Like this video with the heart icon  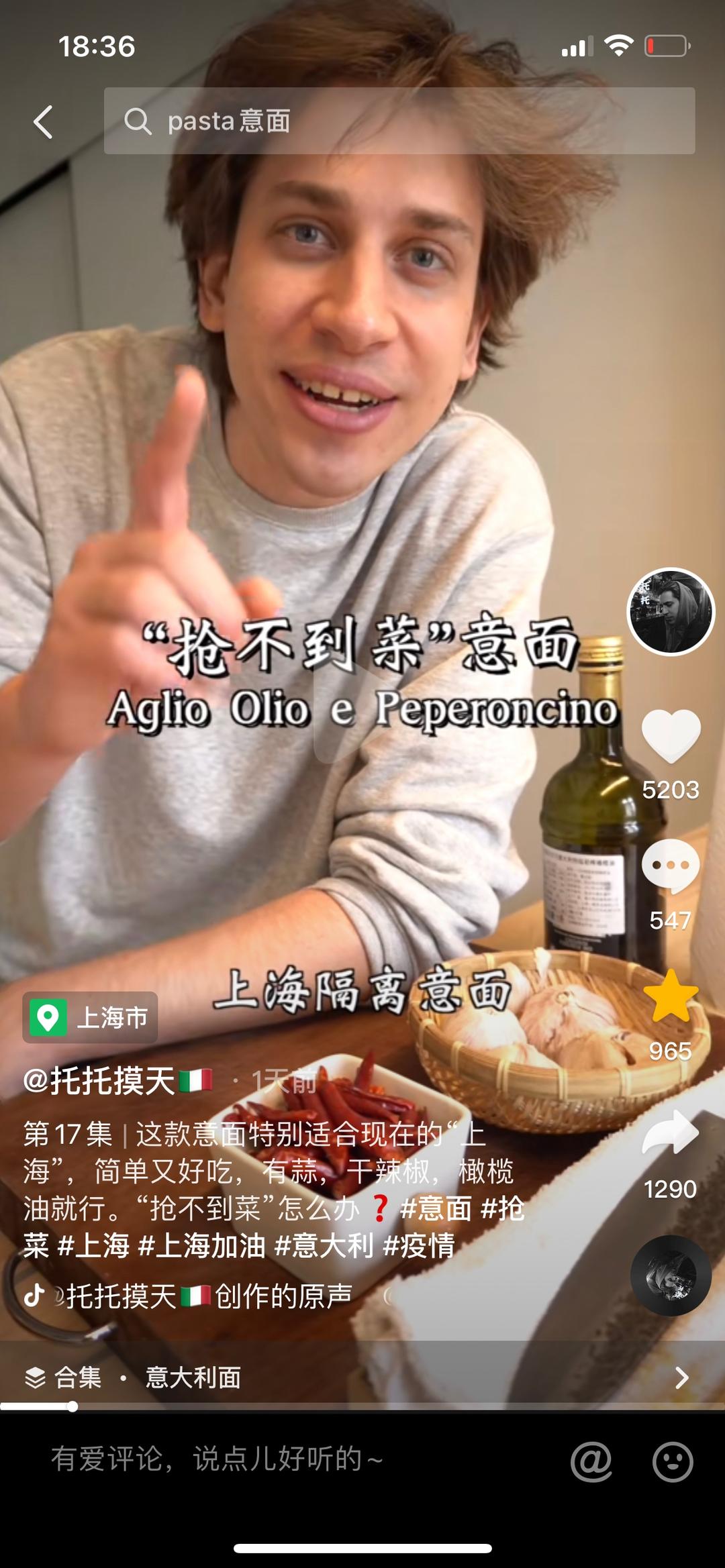pos(671,736)
